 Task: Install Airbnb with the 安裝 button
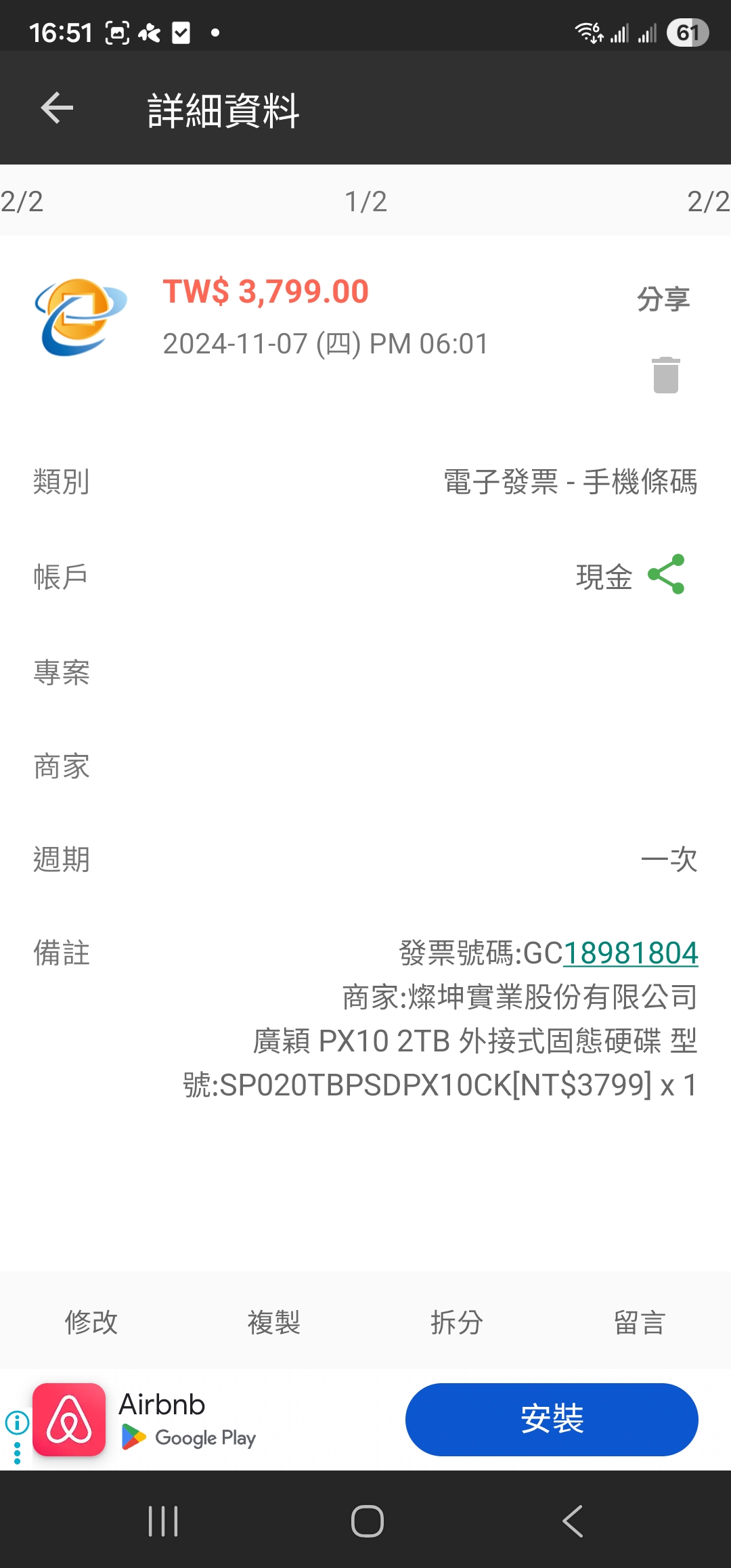552,1419
